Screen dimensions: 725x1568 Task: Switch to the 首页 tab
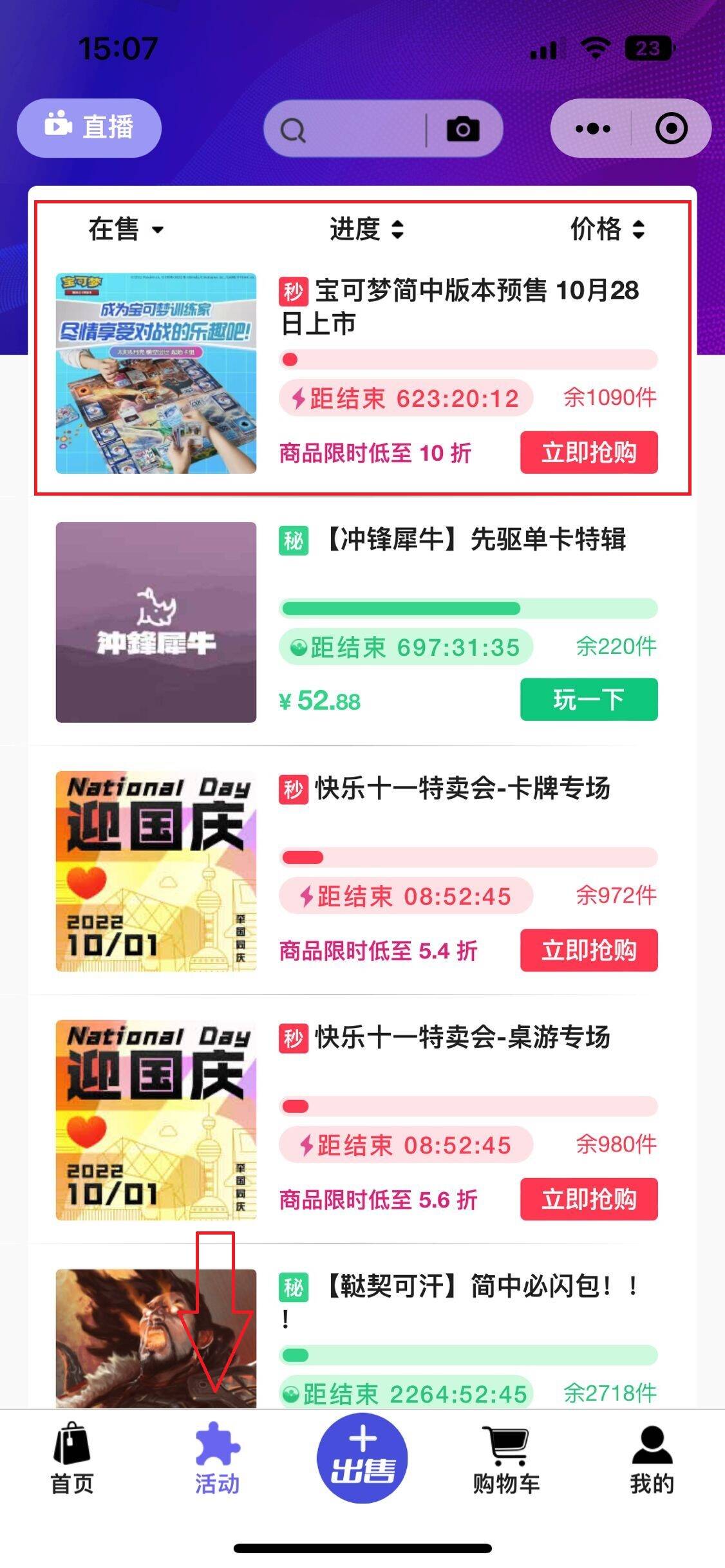(x=72, y=1461)
